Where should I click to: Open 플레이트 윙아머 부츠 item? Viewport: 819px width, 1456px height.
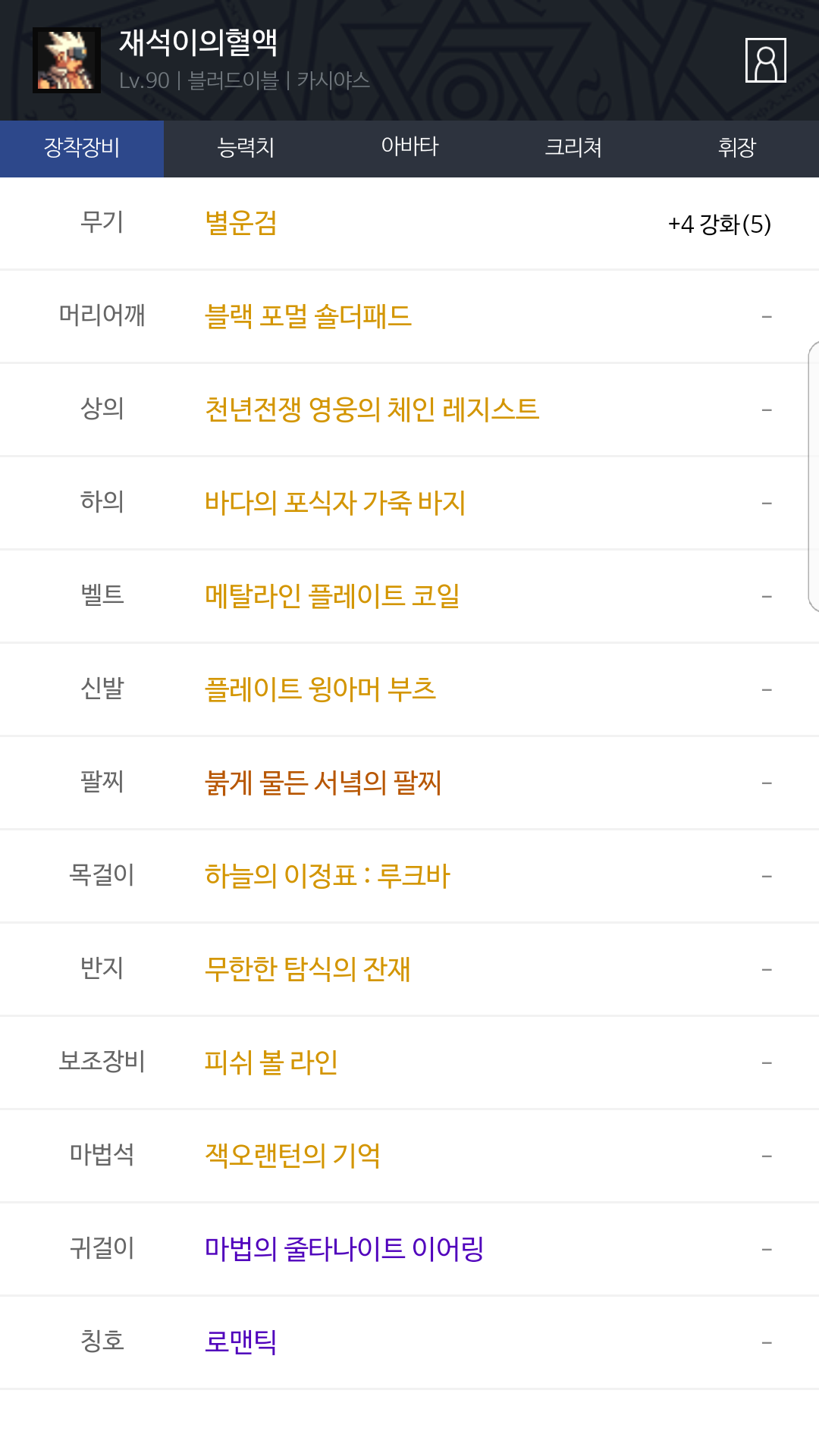click(x=320, y=689)
